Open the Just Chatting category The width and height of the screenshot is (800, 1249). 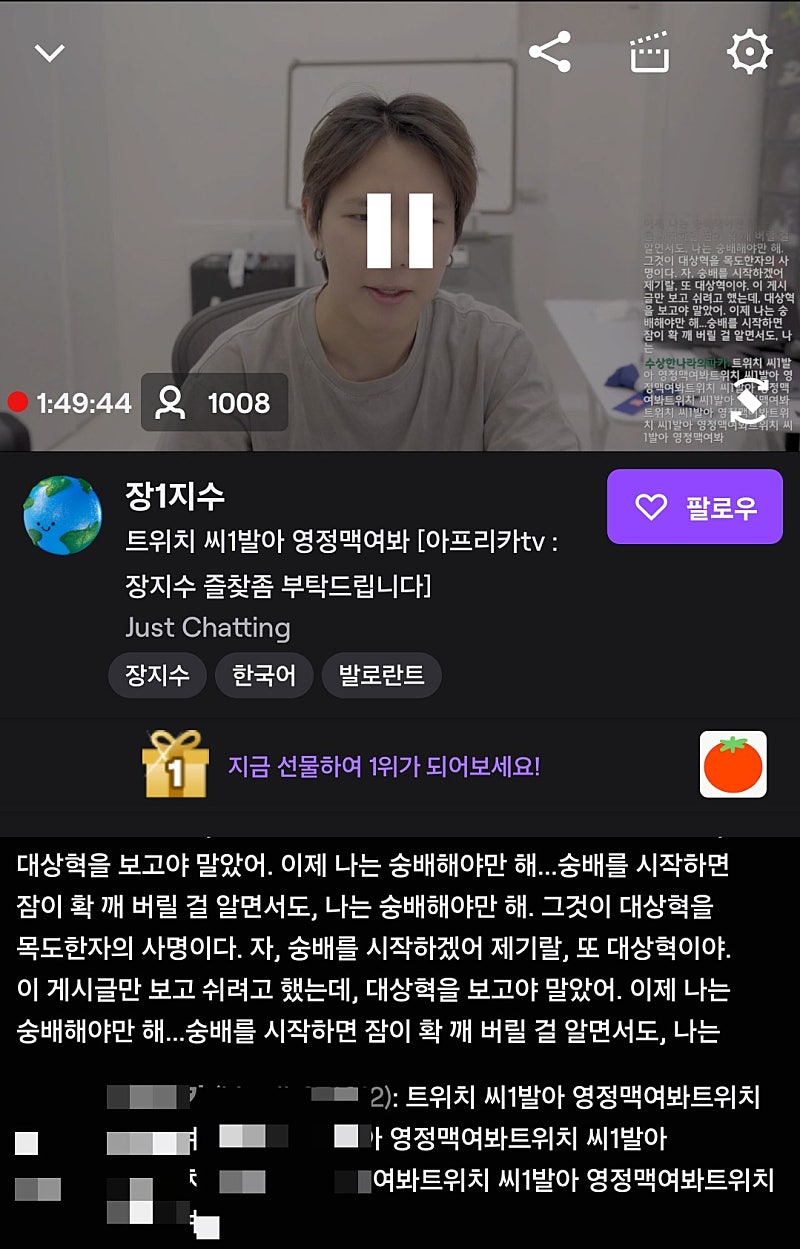[x=207, y=627]
